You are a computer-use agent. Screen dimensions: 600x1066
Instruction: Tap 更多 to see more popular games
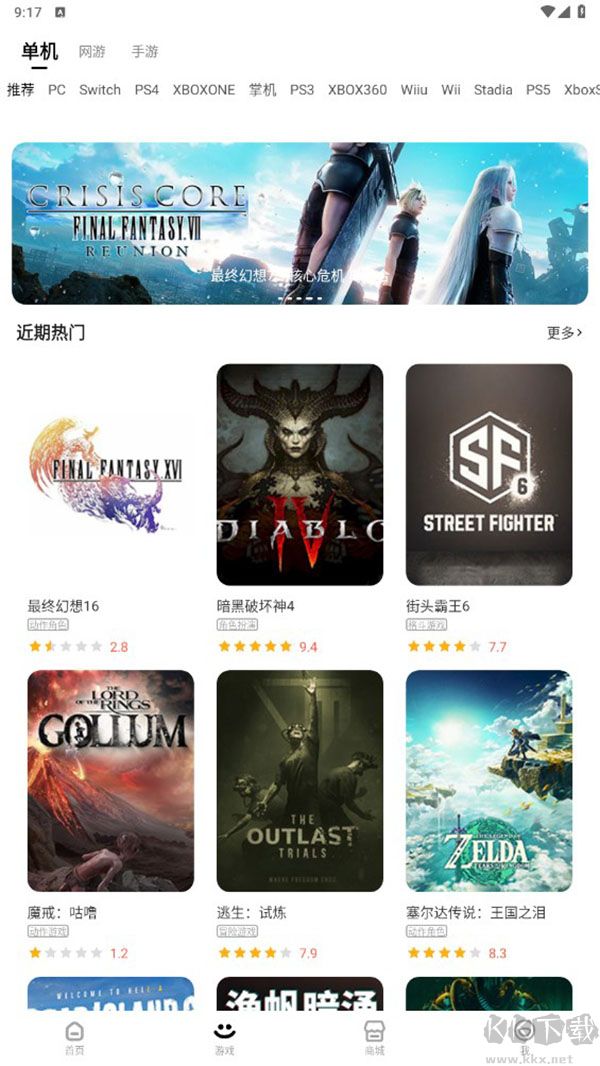point(564,333)
